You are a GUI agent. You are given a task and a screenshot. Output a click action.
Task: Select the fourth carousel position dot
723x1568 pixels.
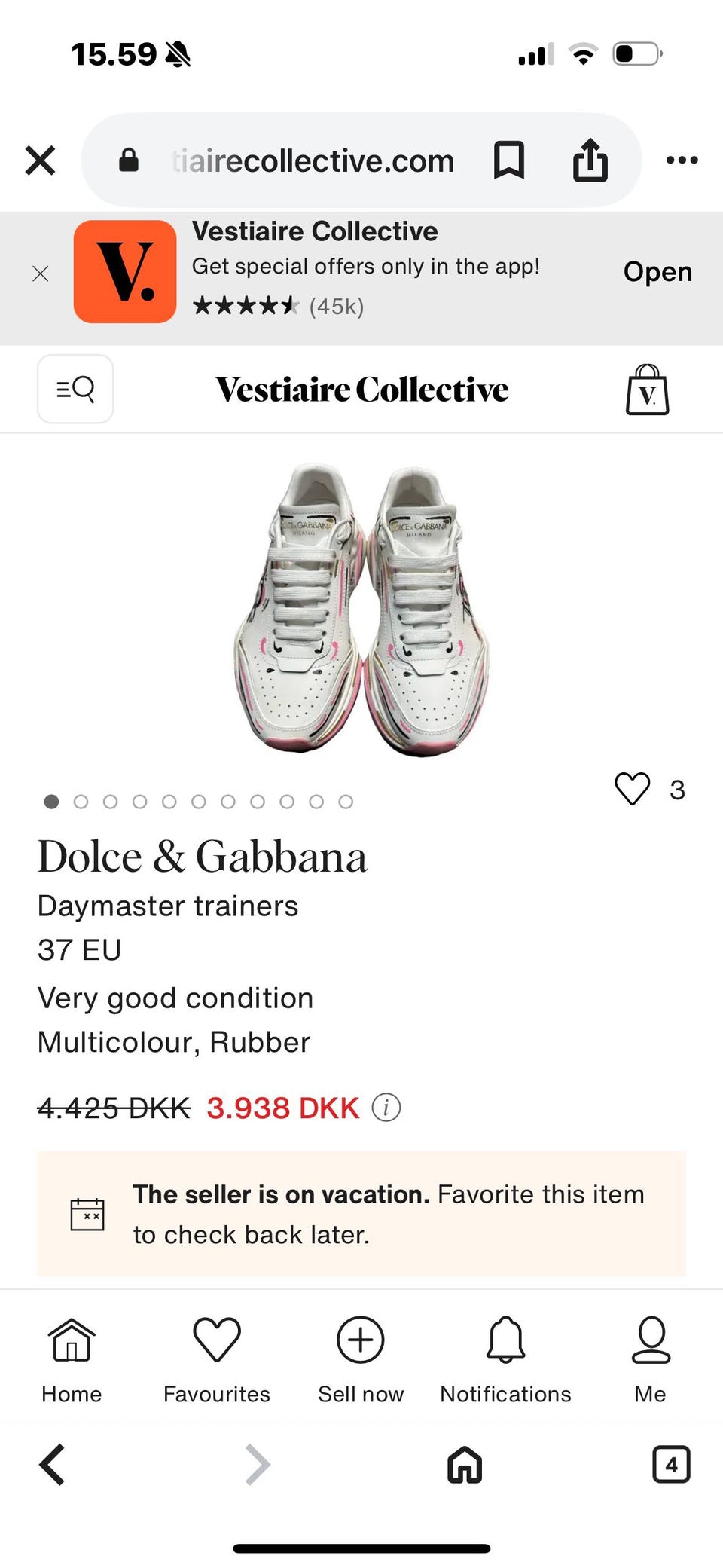click(x=140, y=802)
